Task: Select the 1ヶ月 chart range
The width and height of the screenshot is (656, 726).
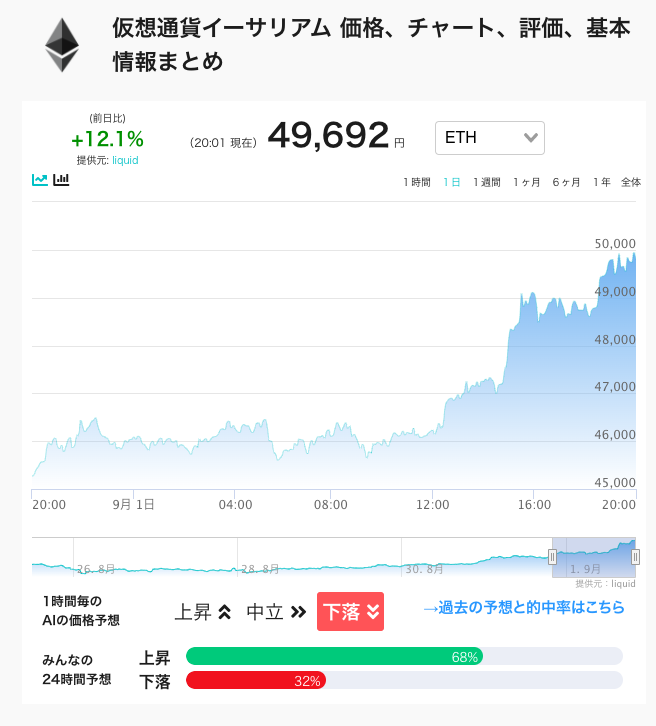Action: [x=526, y=182]
